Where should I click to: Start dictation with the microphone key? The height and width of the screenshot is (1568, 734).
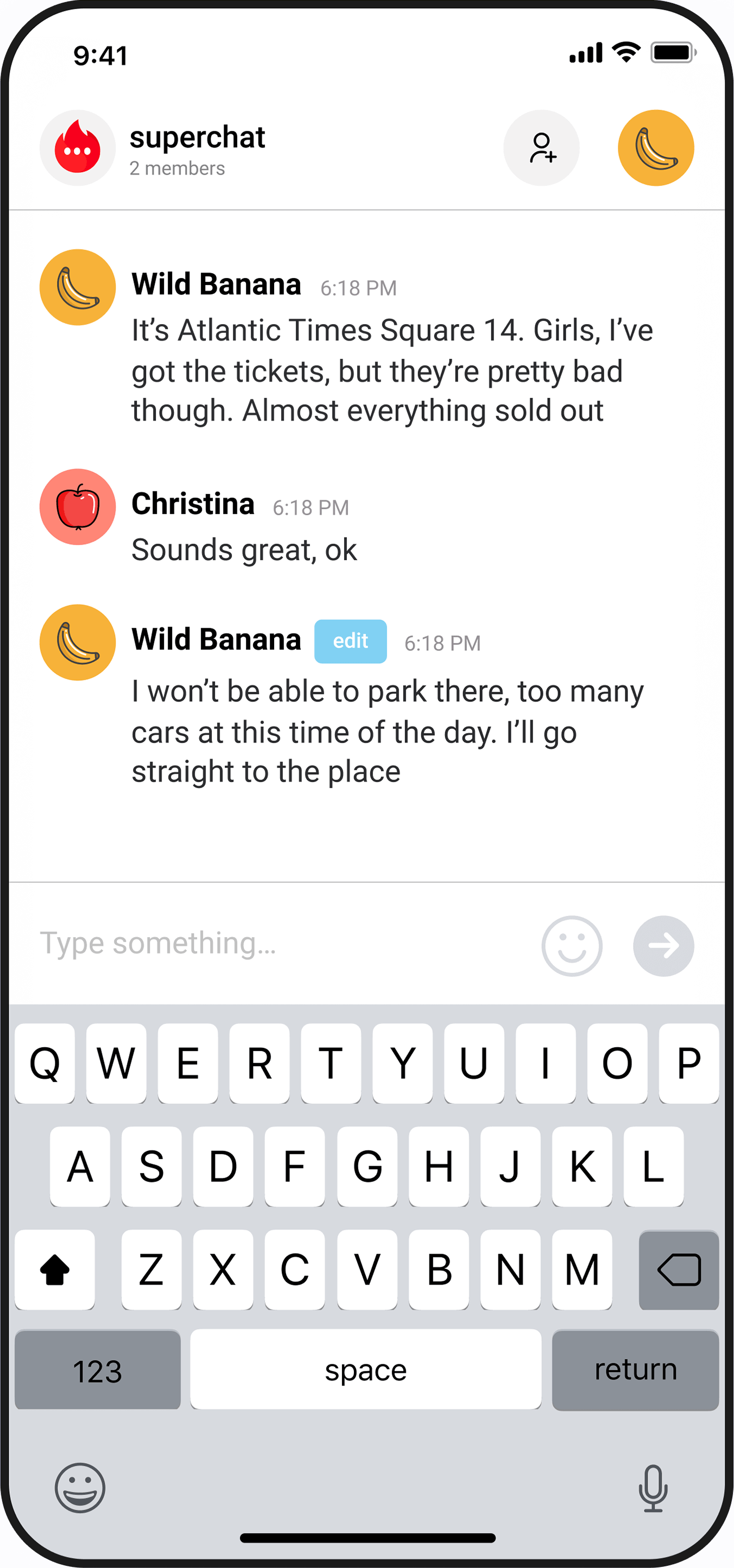coord(653,1488)
